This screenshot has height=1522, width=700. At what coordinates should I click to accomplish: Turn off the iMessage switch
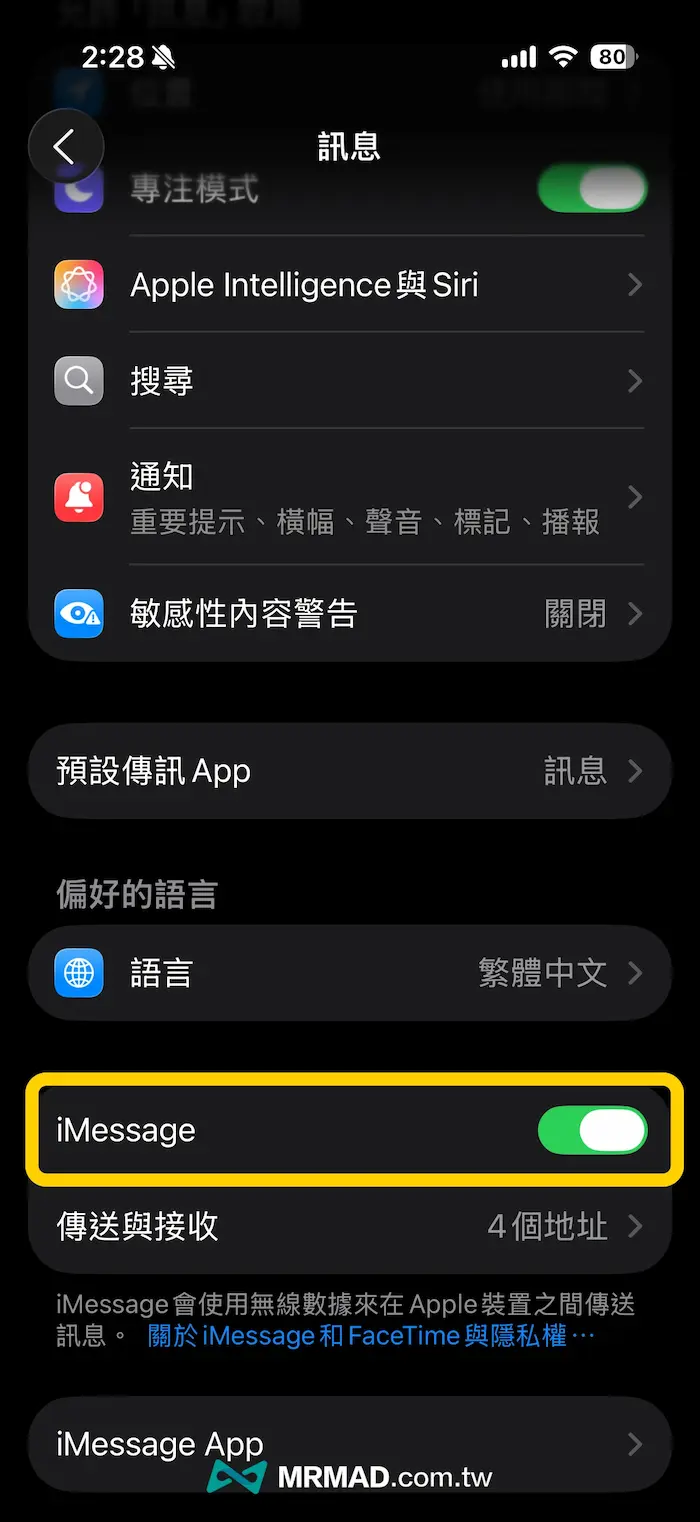(x=592, y=1130)
